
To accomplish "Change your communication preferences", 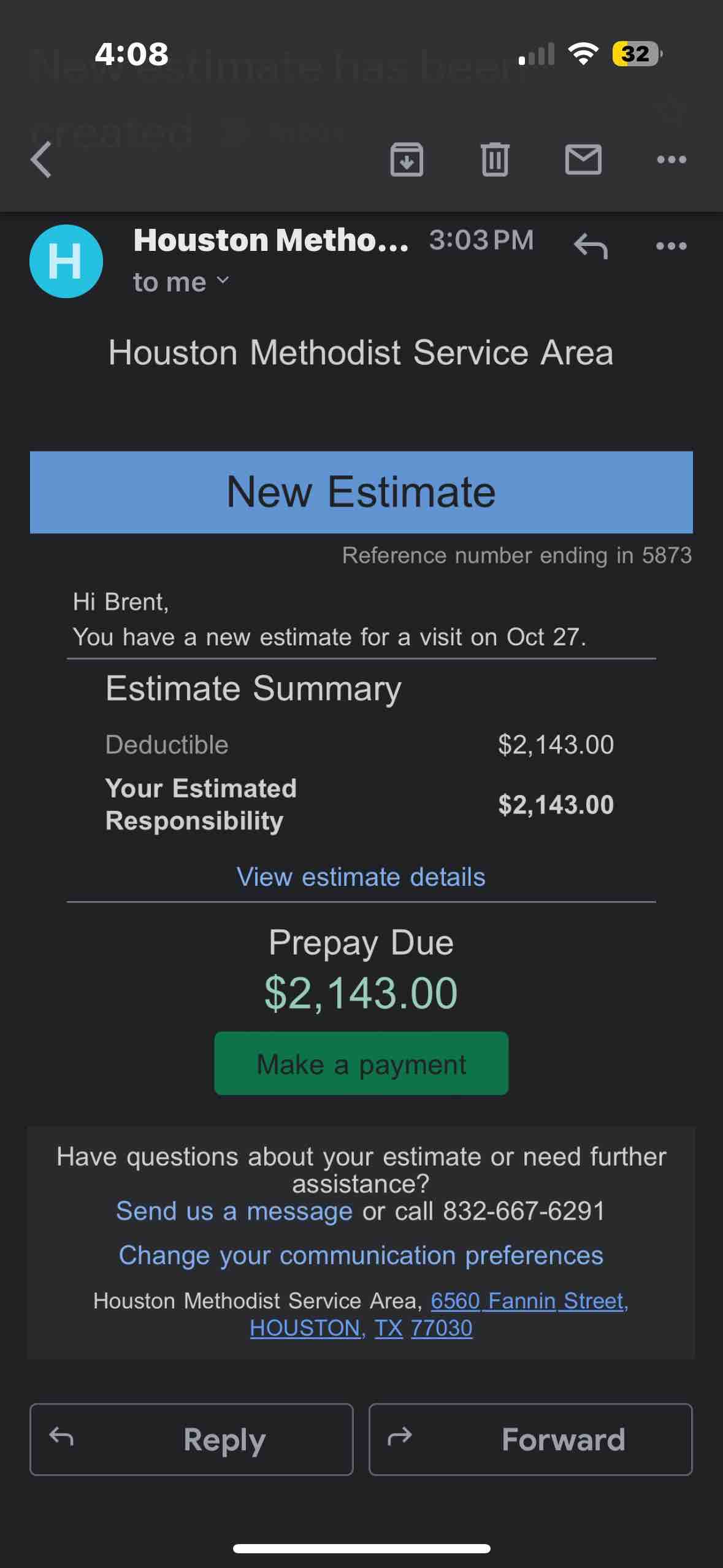I will pos(361,1255).
